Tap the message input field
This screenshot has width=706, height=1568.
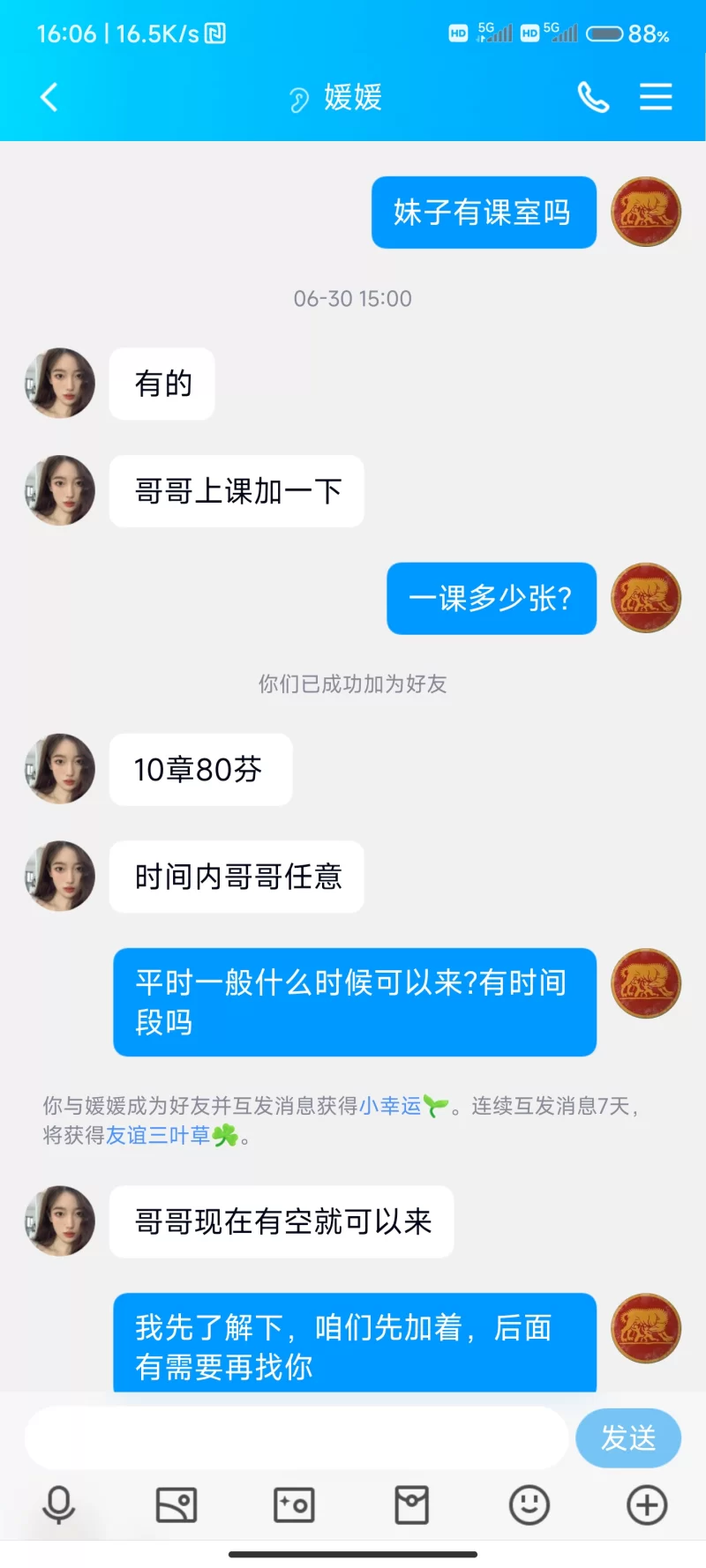coord(296,1437)
